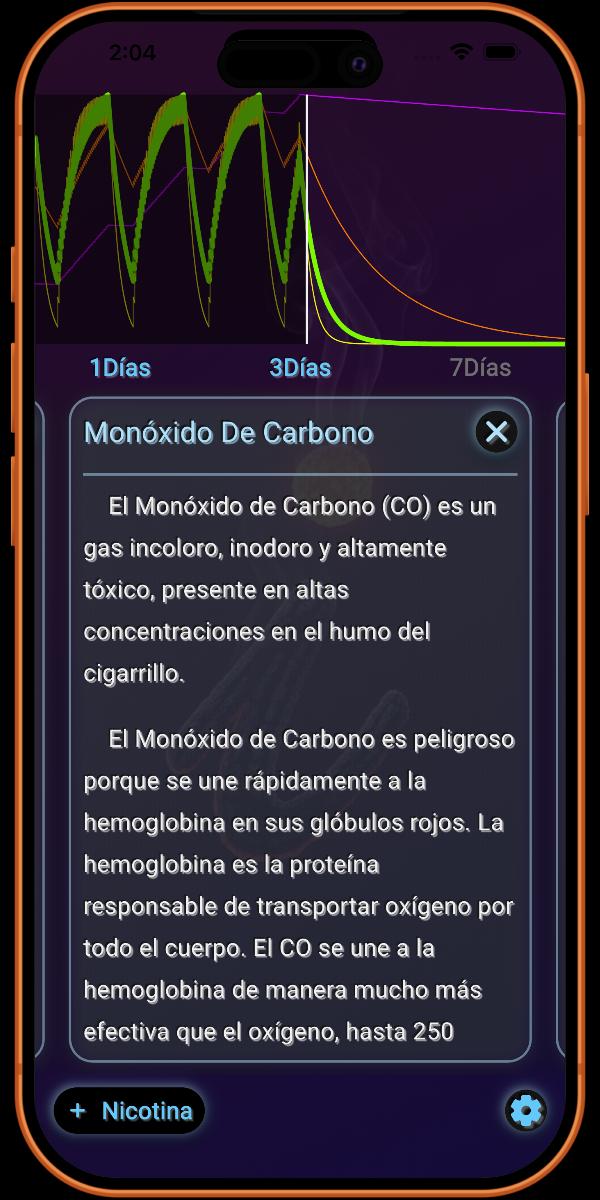The width and height of the screenshot is (600, 1200).
Task: Switch to the 3Días range
Action: pos(300,368)
